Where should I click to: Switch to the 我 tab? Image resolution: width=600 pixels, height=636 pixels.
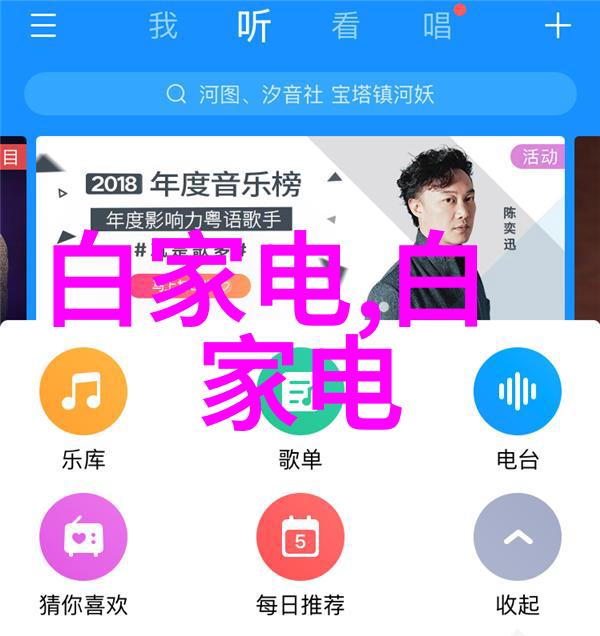pyautogui.click(x=162, y=26)
